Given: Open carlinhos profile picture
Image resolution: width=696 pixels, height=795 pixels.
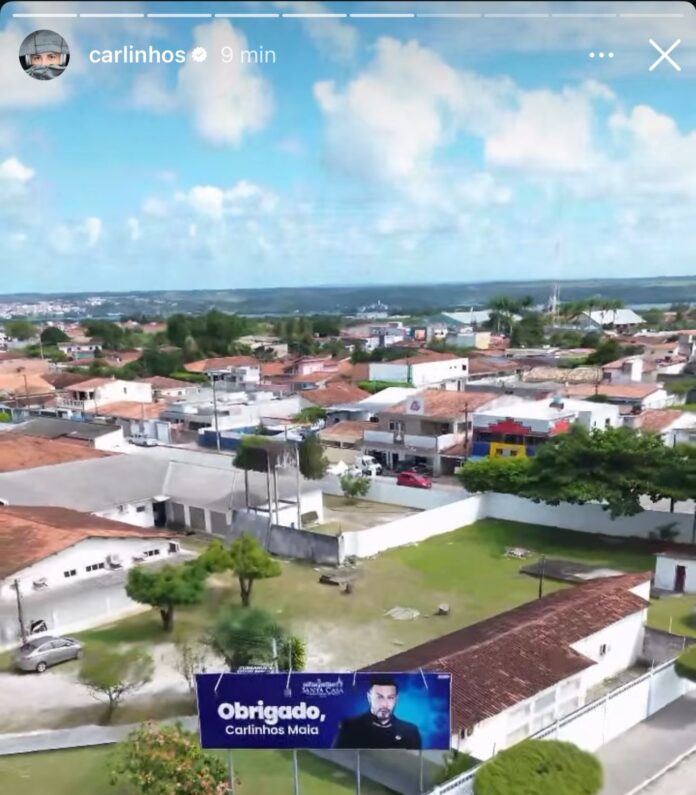Looking at the screenshot, I should tap(44, 55).
